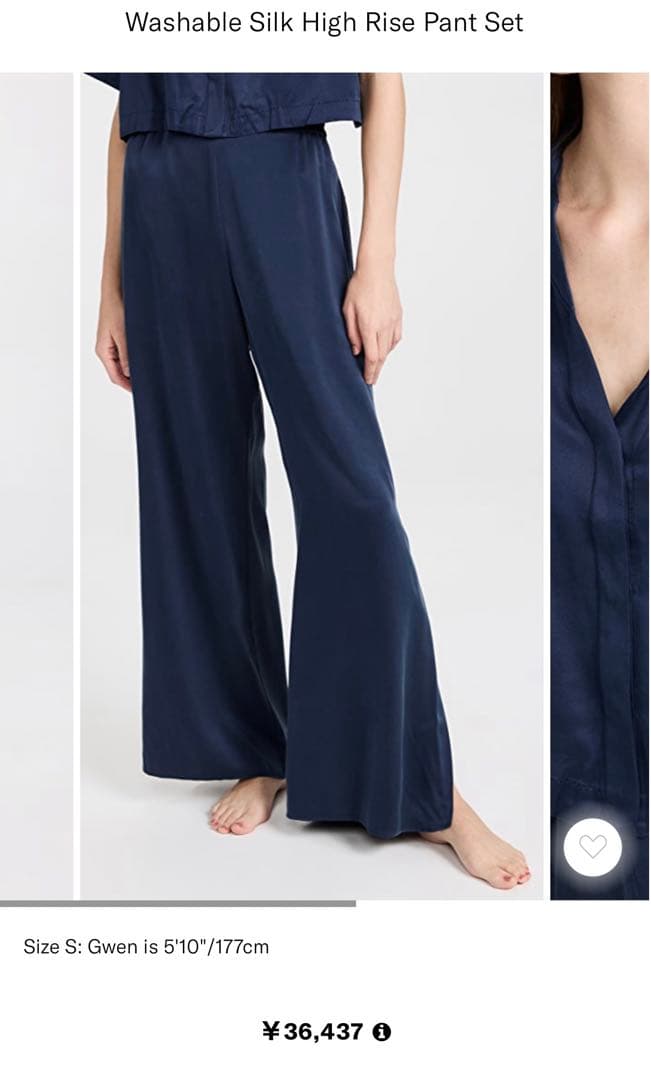Open price info icon next to ¥36,437
Screen dimensions: 651x1080
coord(381,1032)
